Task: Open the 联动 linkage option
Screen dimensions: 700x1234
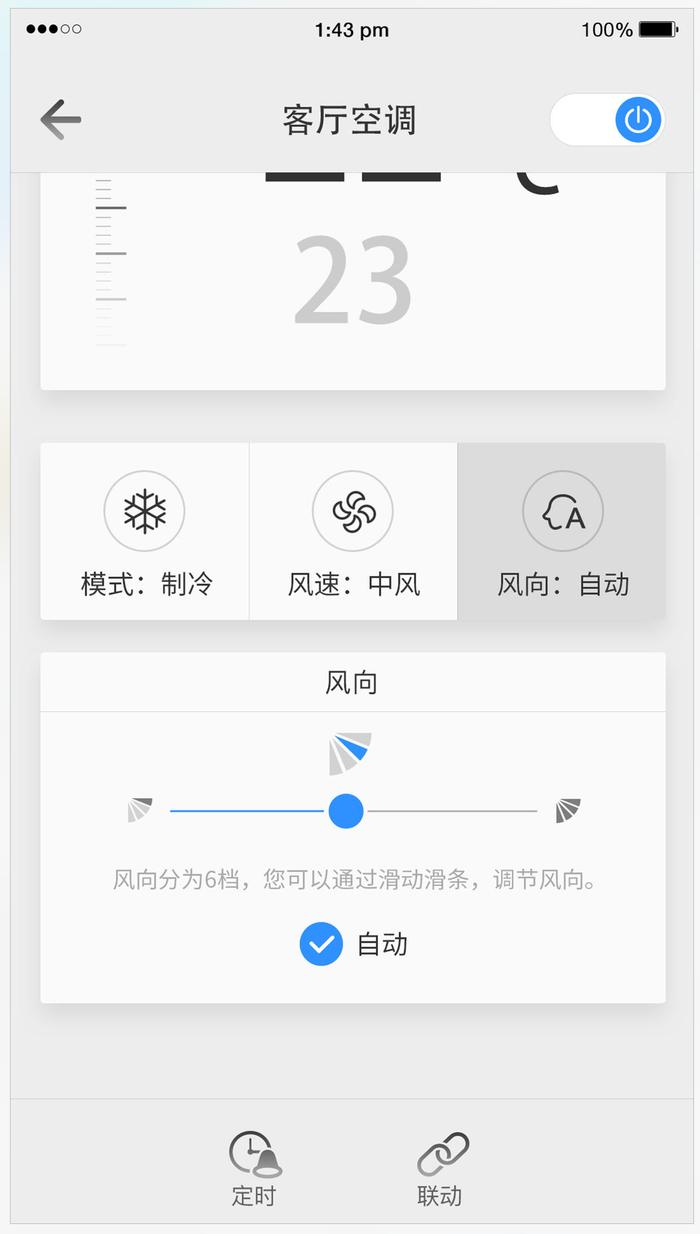Action: coord(440,1168)
